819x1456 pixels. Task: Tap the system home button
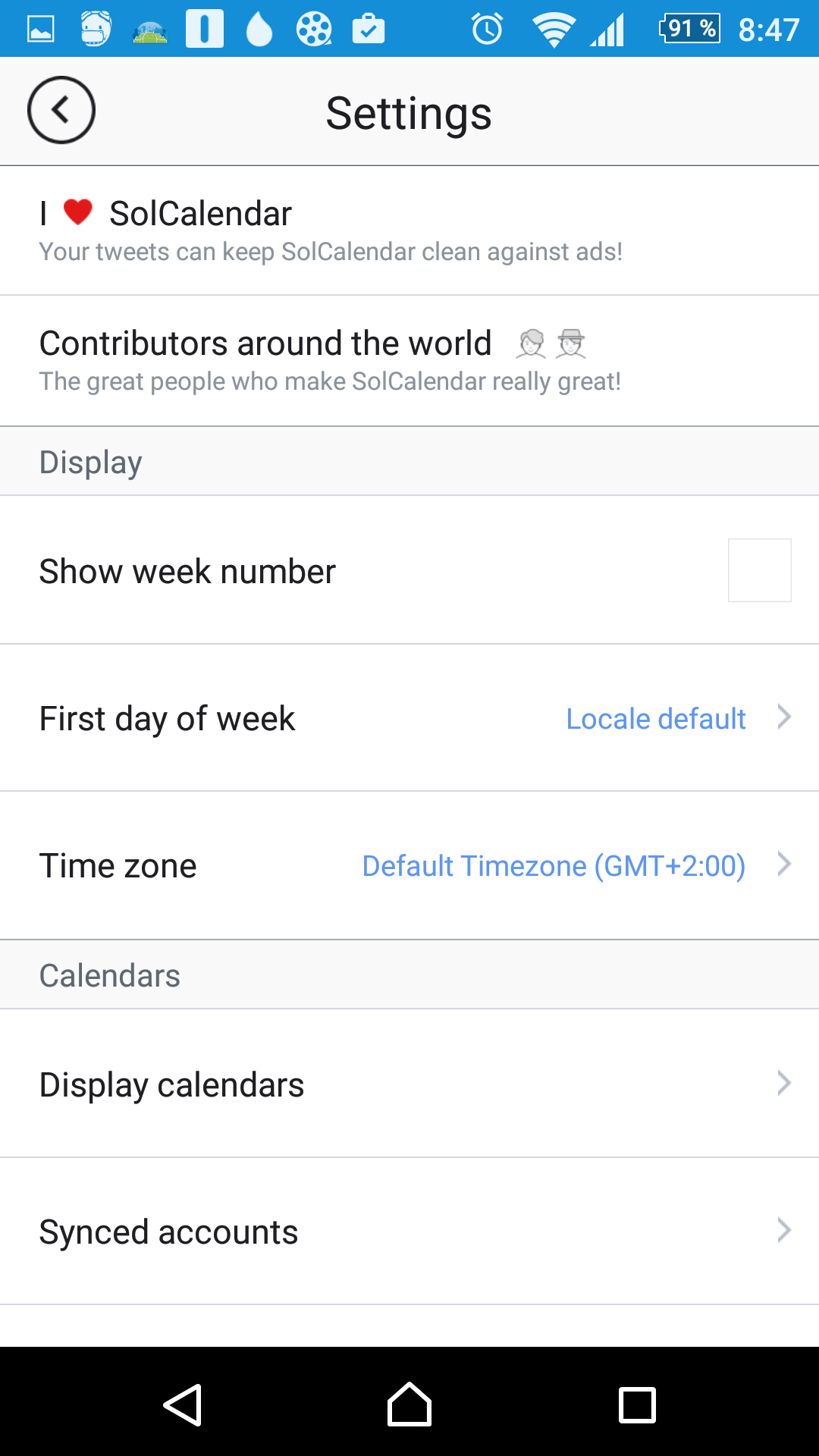(409, 1404)
